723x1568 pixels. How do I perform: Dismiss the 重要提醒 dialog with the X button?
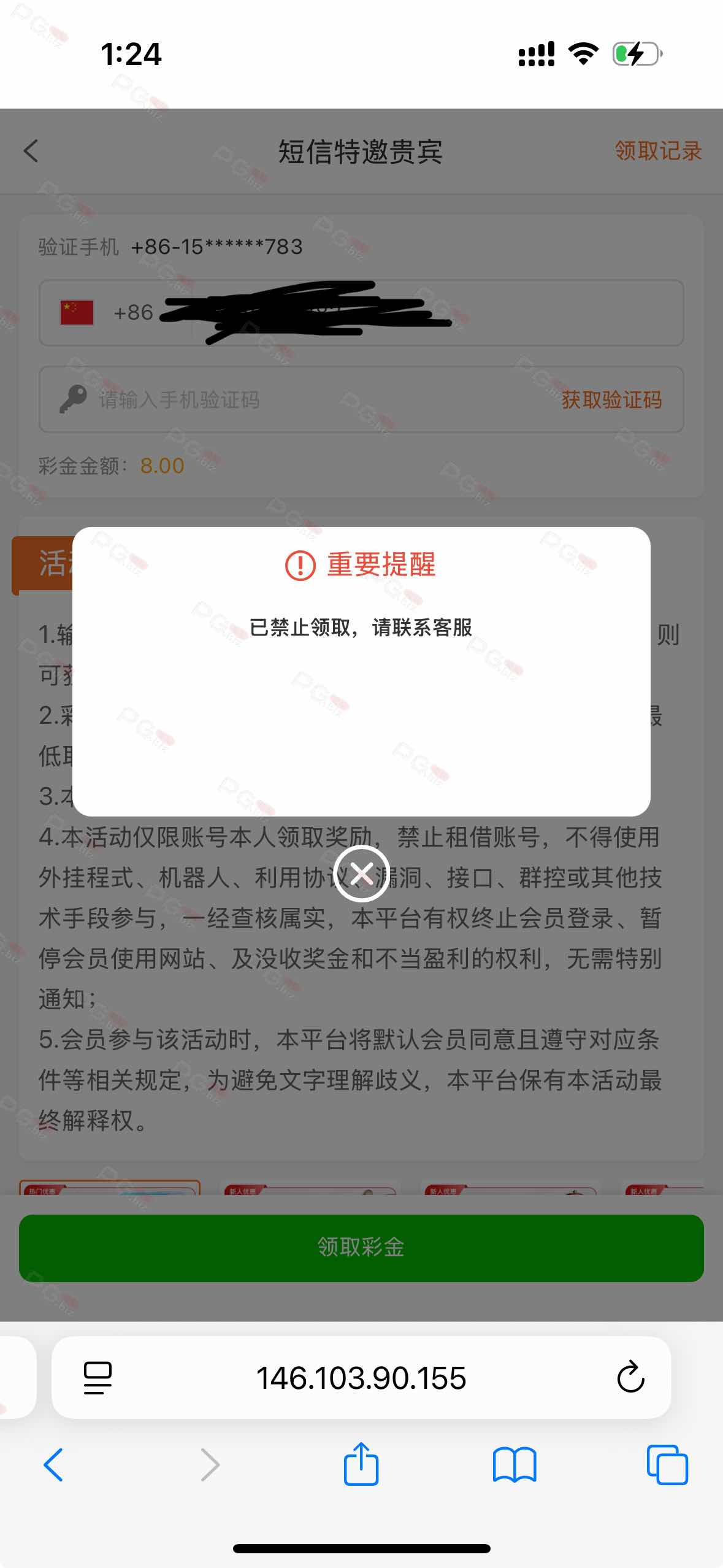(x=361, y=874)
